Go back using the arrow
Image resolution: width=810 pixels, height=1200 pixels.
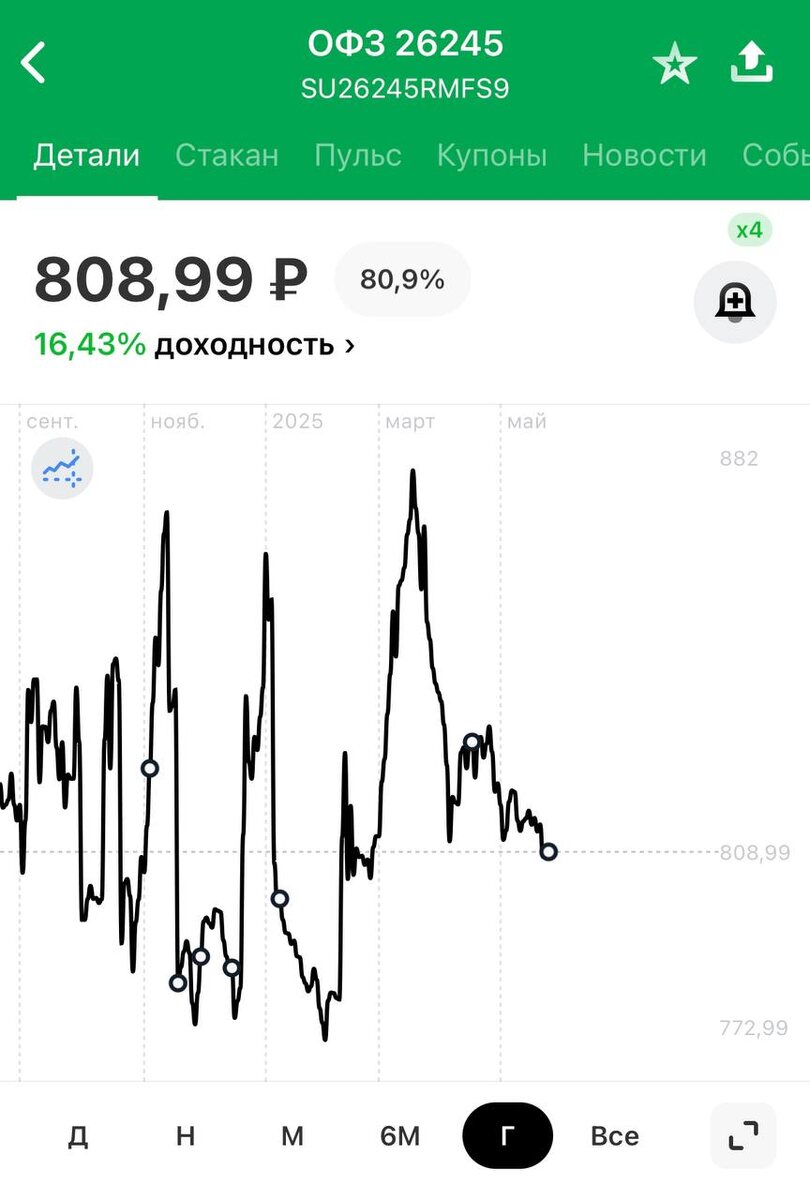[x=35, y=63]
